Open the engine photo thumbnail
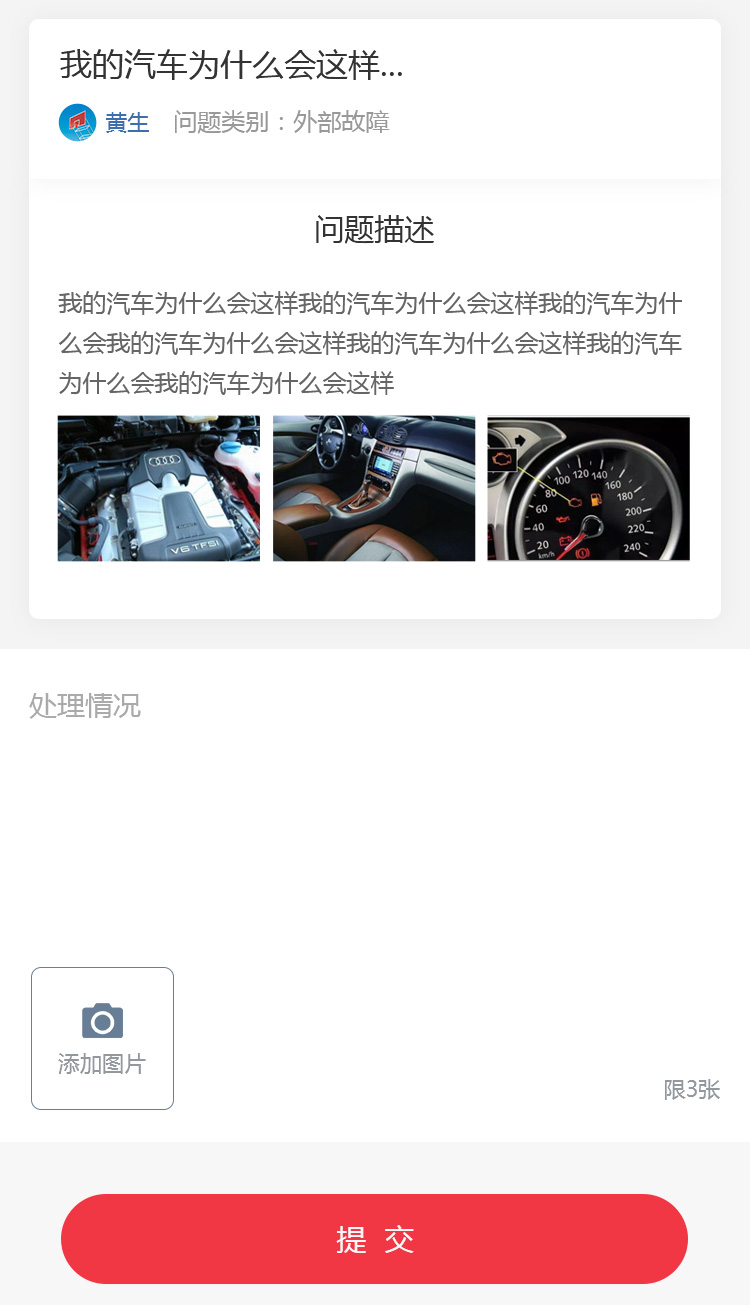This screenshot has height=1305, width=750. pos(158,488)
